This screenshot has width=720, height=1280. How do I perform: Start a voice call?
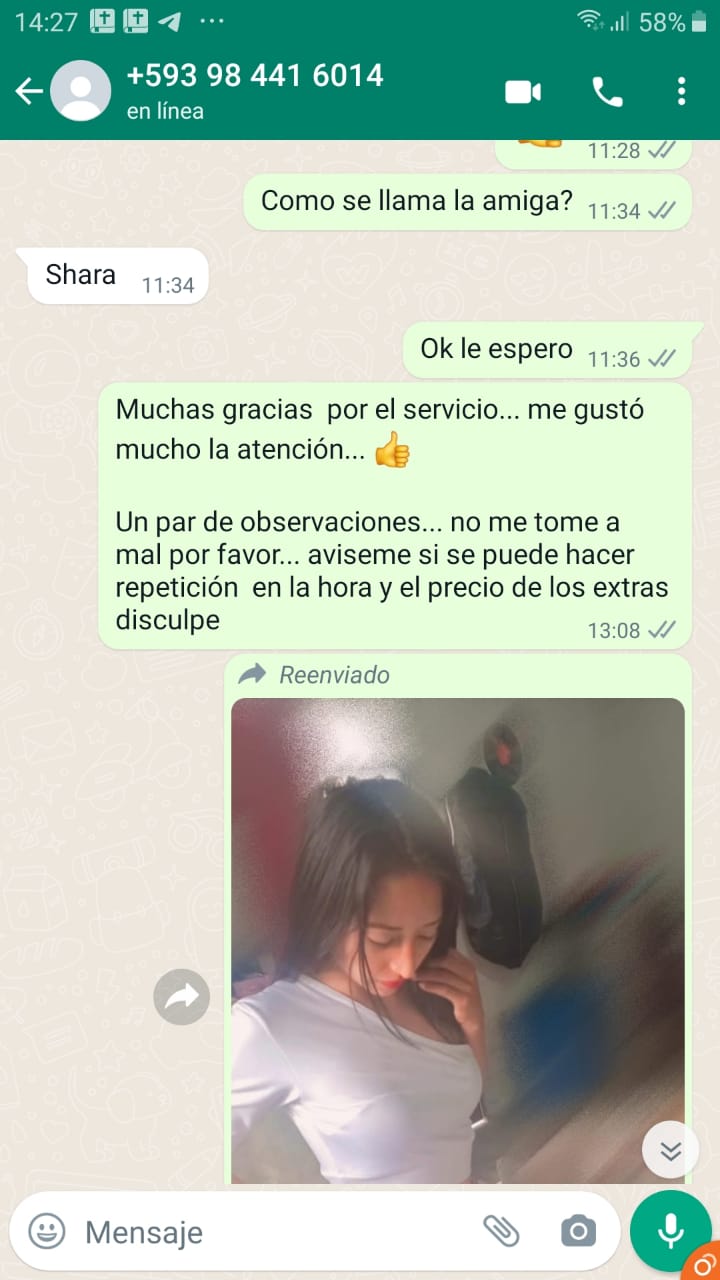coord(607,92)
